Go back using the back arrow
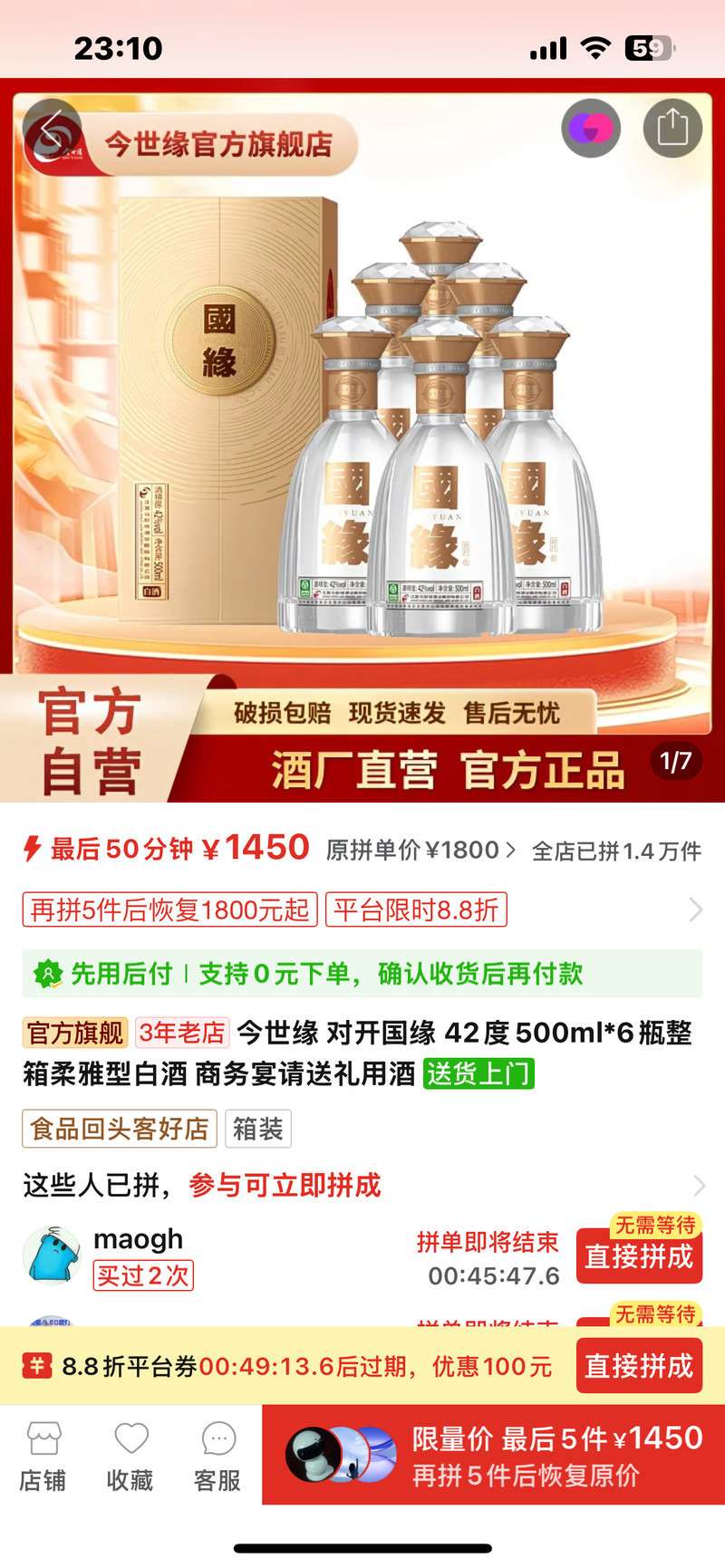Image resolution: width=725 pixels, height=1568 pixels. (x=52, y=129)
